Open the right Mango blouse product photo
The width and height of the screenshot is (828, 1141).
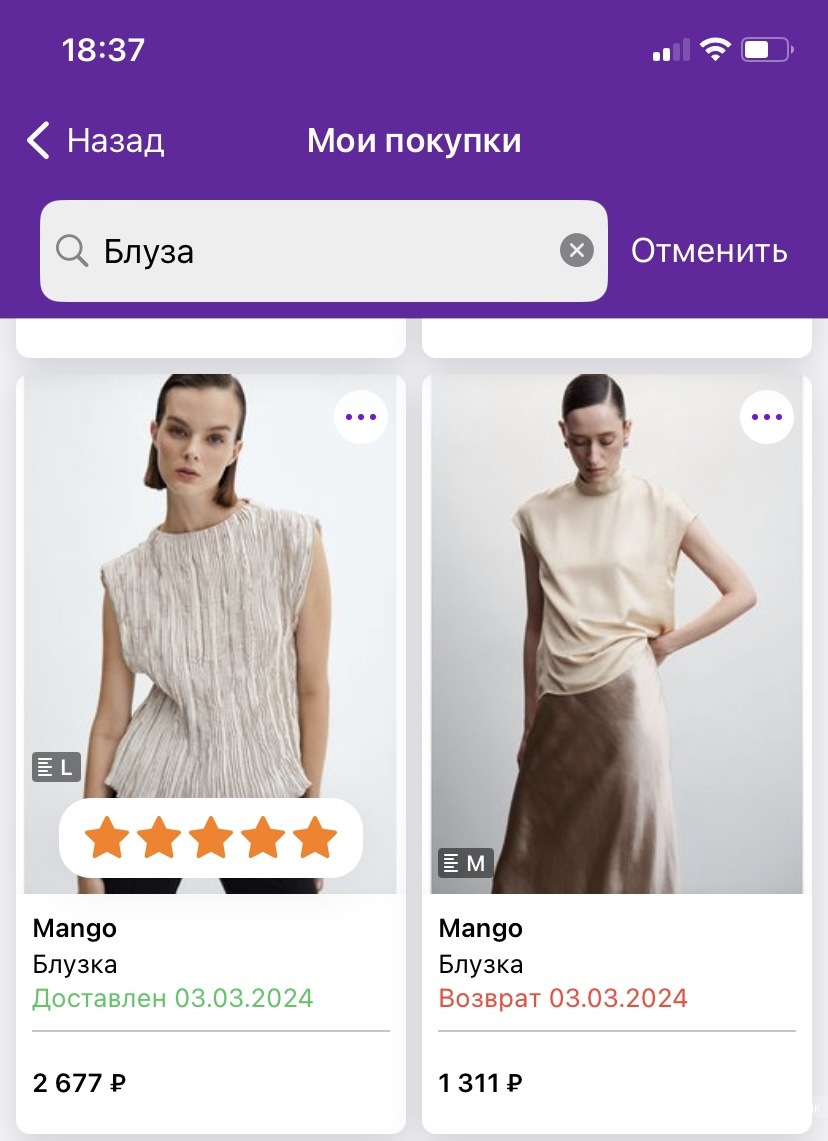(x=617, y=600)
